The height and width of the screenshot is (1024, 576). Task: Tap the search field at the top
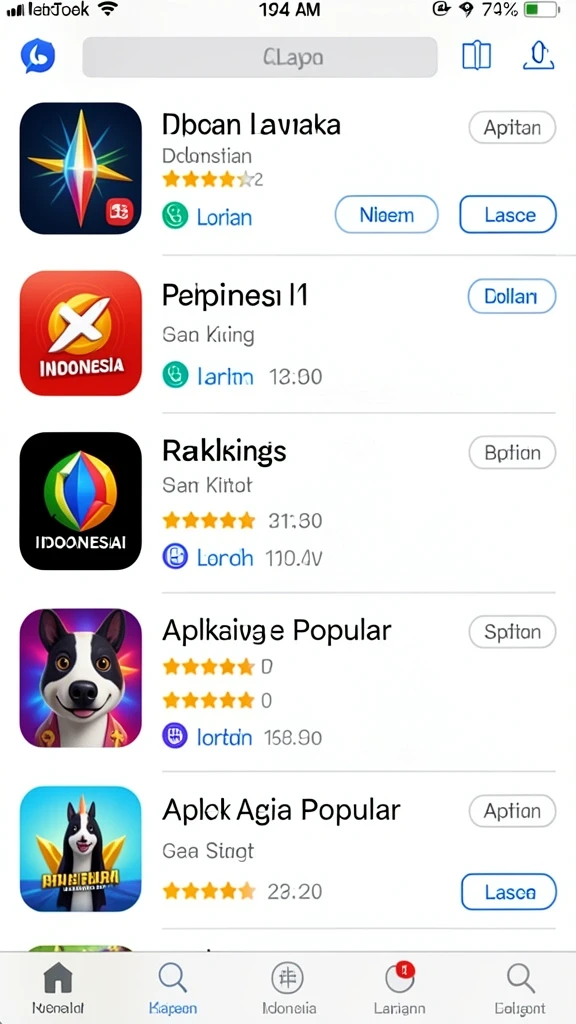(x=259, y=57)
